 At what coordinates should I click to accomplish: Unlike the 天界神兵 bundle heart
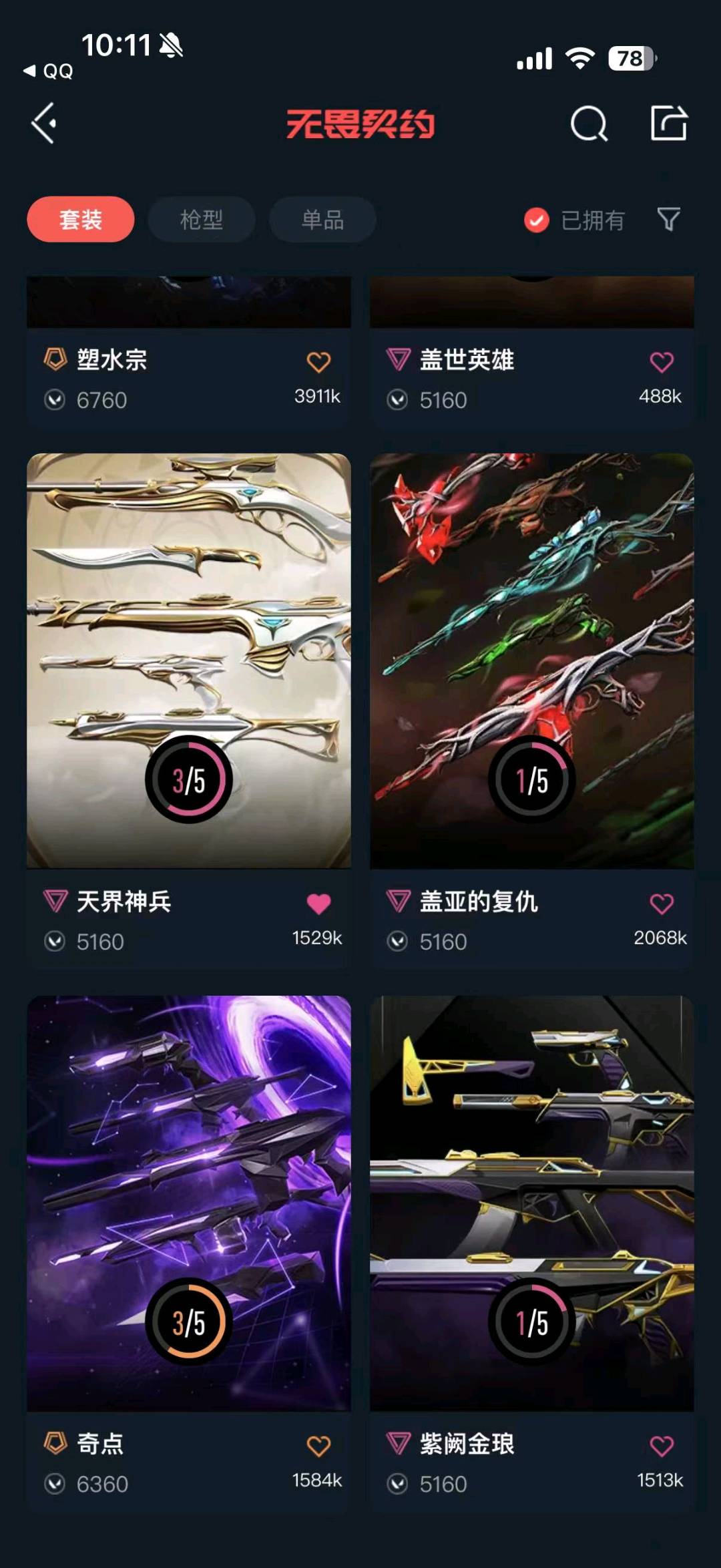click(318, 904)
